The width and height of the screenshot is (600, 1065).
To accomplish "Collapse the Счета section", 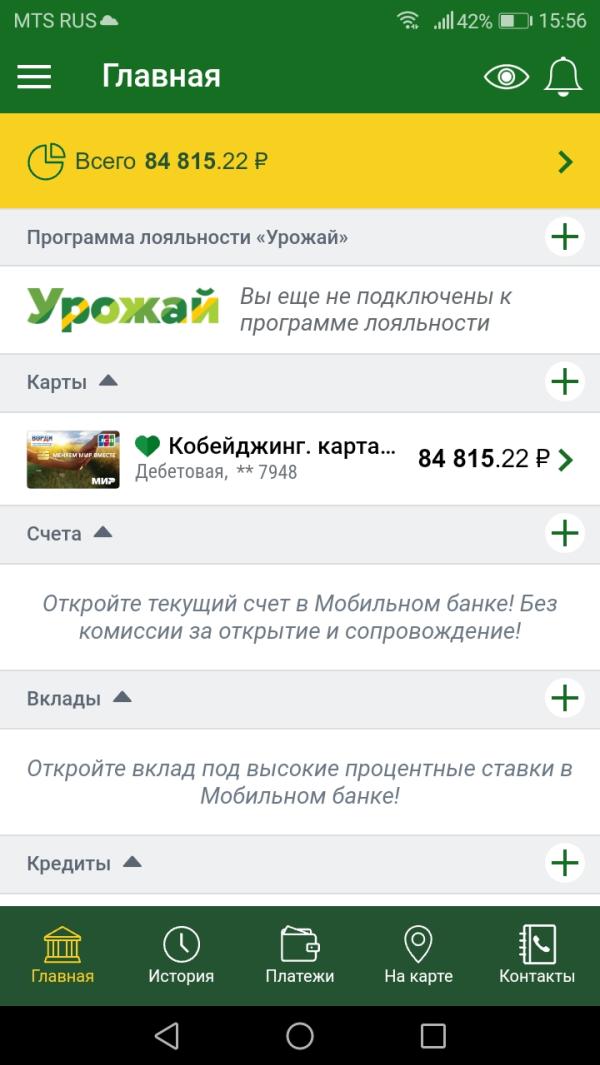I will click(102, 533).
